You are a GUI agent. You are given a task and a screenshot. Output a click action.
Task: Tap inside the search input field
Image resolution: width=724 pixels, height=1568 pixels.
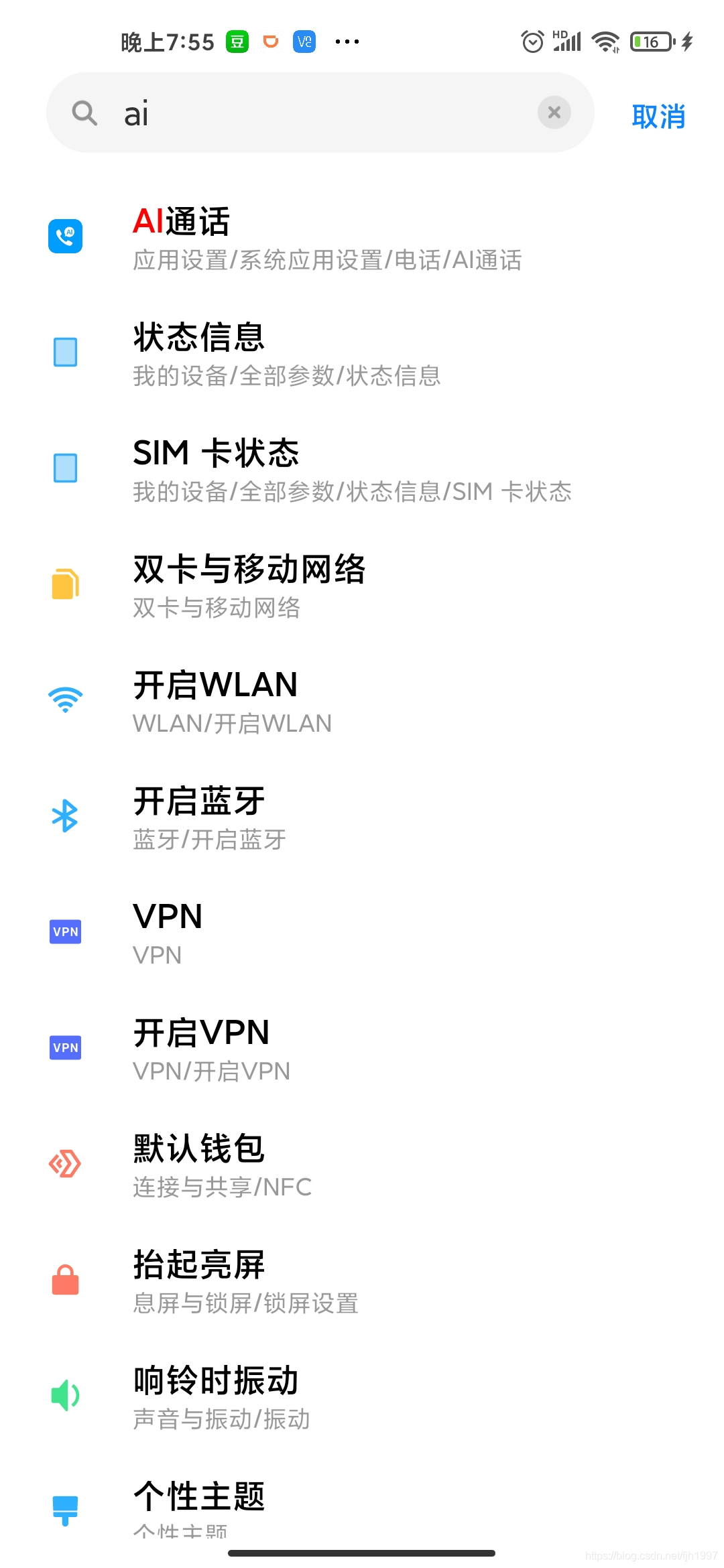click(302, 113)
